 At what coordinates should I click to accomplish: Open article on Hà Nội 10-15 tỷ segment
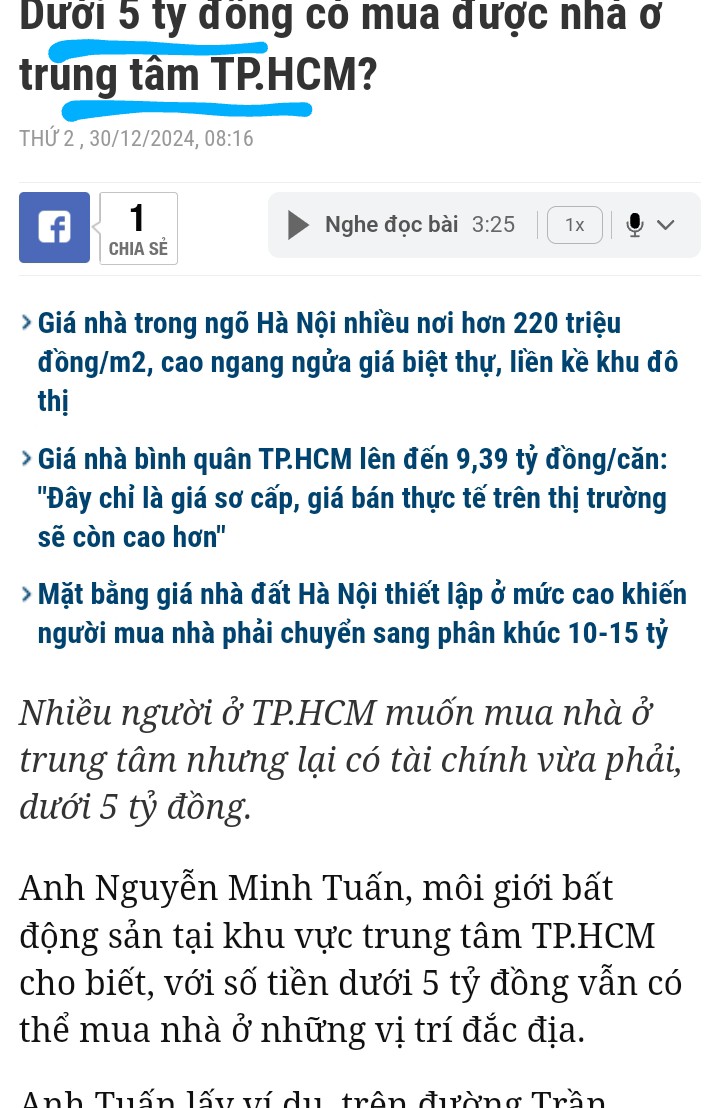[x=362, y=614]
